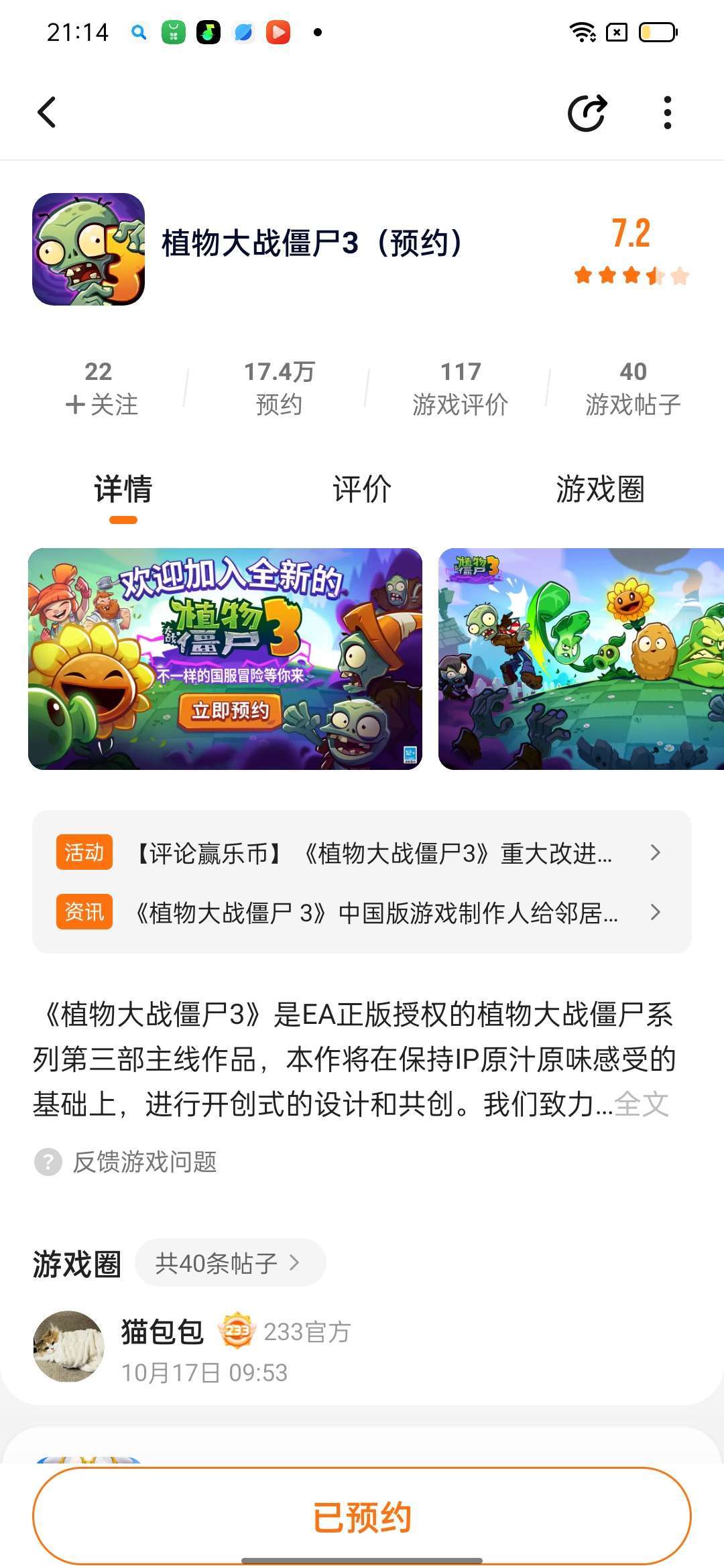Open the three-dot overflow menu
The width and height of the screenshot is (724, 1568).
(x=667, y=113)
